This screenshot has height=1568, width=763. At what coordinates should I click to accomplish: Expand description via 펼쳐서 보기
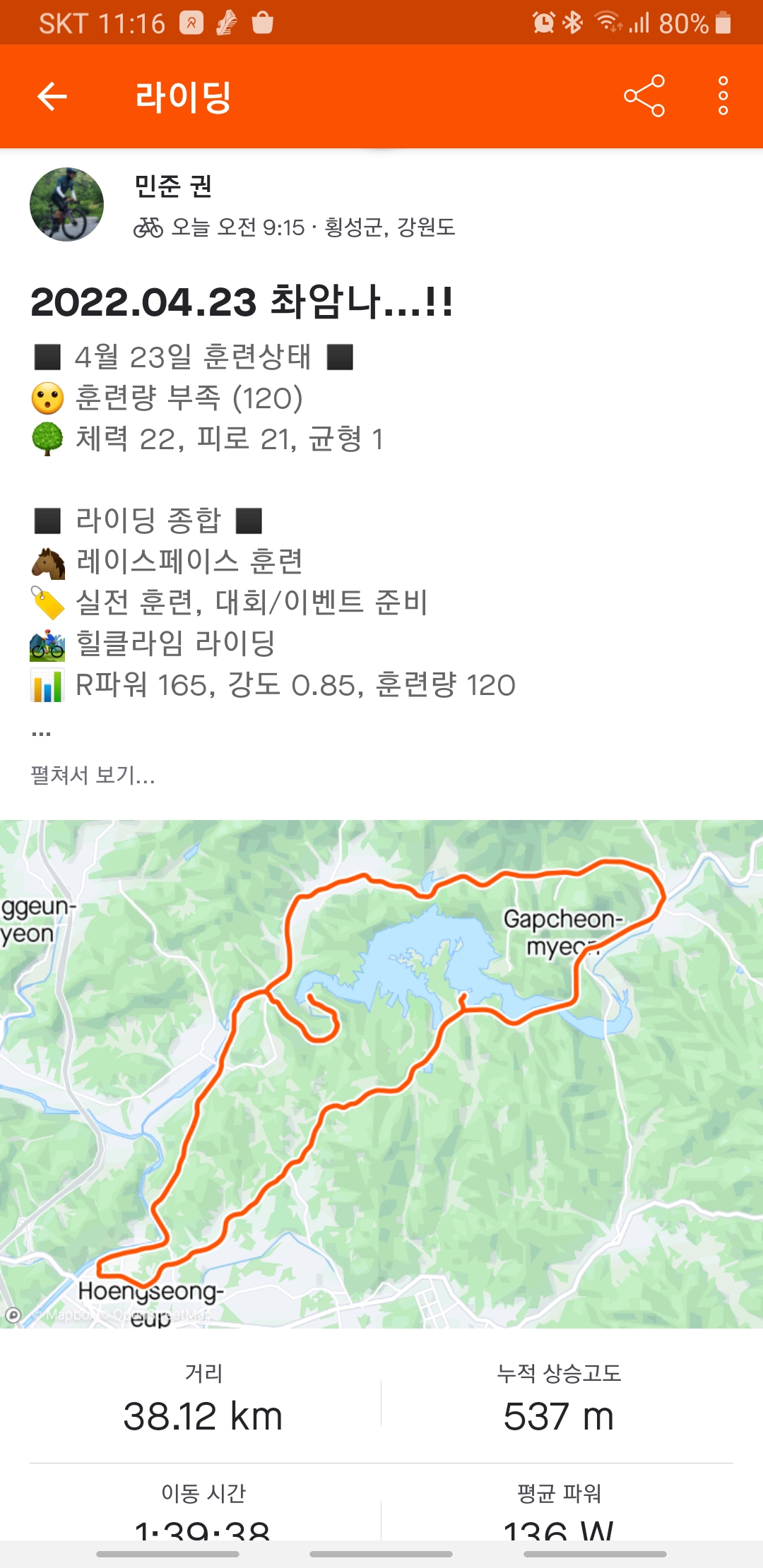tap(93, 775)
